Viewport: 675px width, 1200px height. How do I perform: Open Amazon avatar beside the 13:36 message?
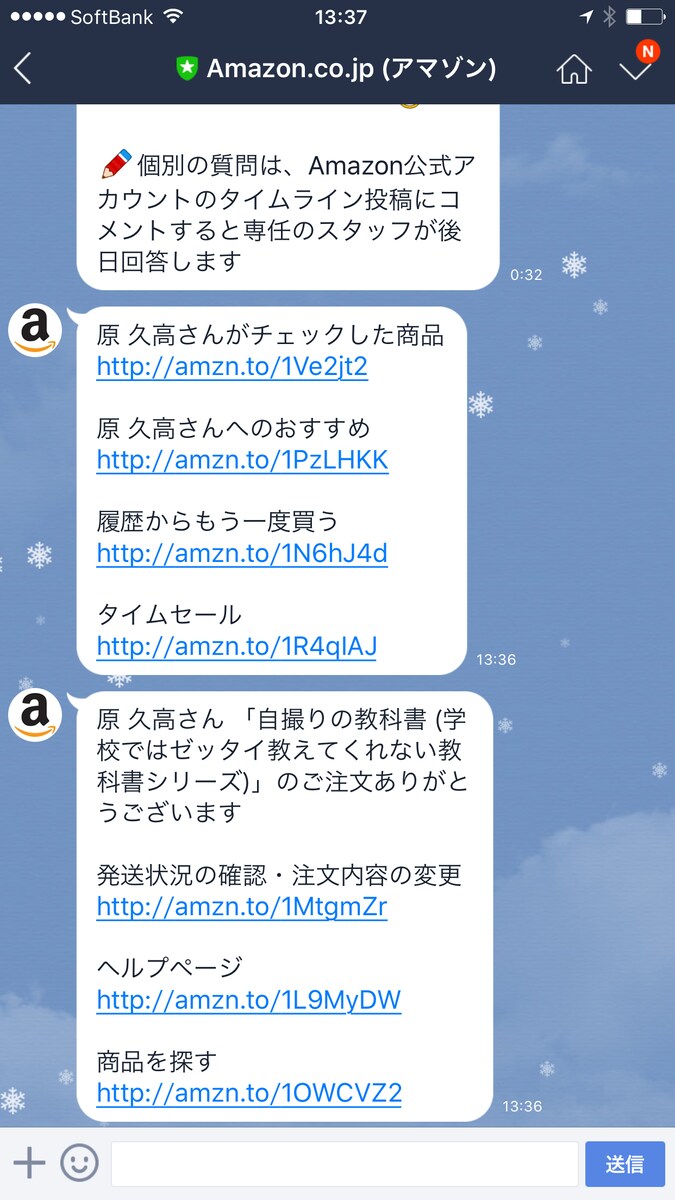coord(35,331)
